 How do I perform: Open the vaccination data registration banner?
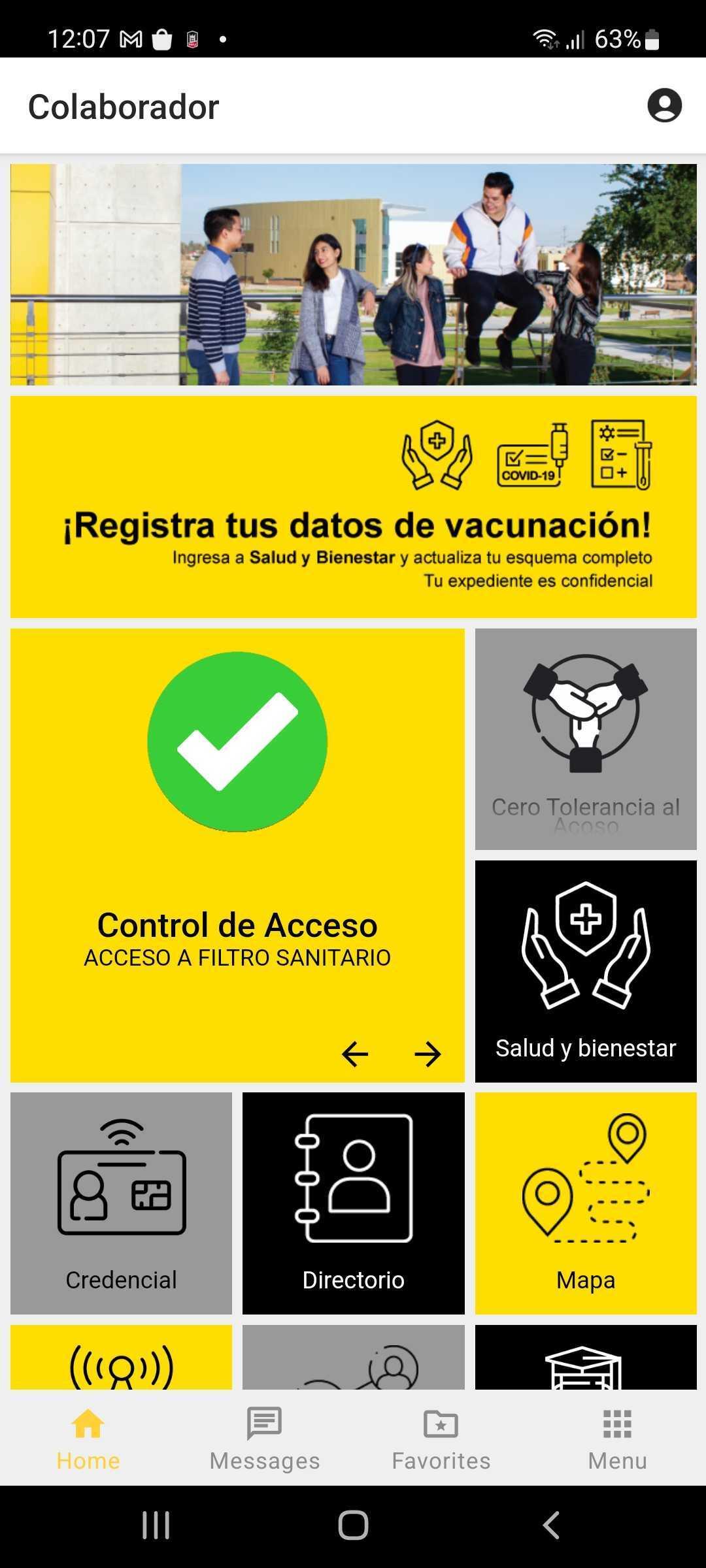pyautogui.click(x=353, y=507)
